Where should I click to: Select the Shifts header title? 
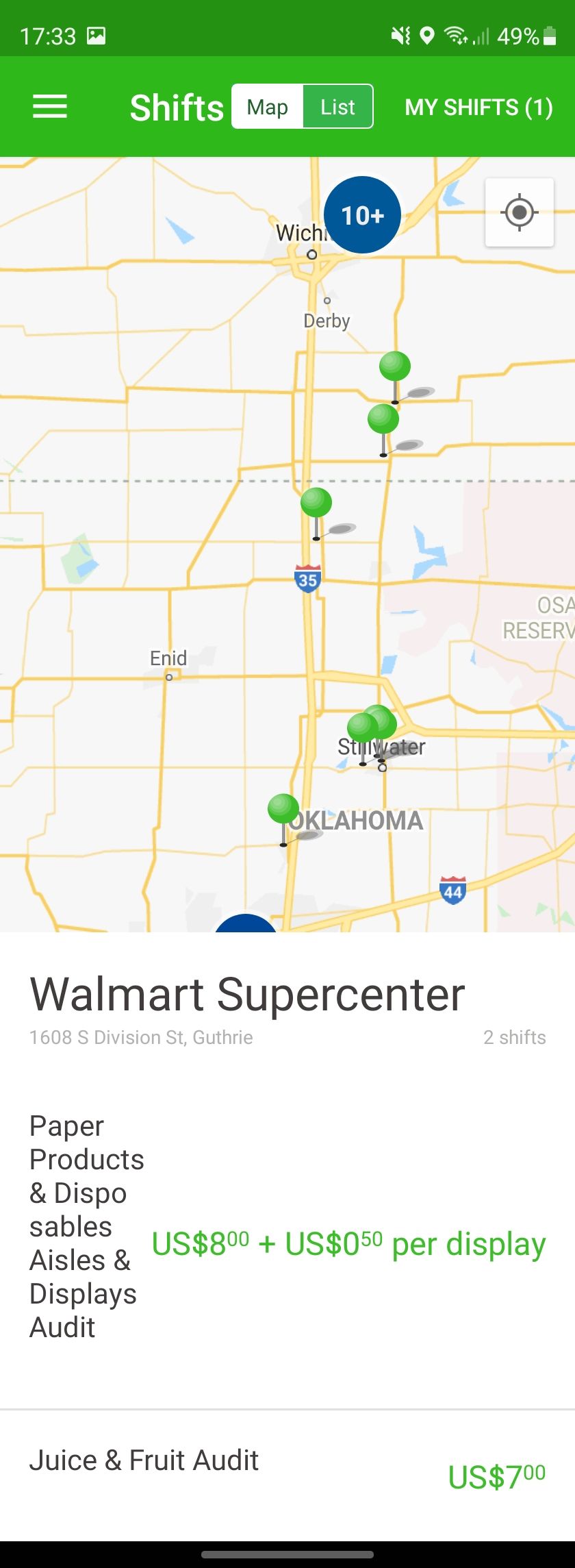point(176,106)
